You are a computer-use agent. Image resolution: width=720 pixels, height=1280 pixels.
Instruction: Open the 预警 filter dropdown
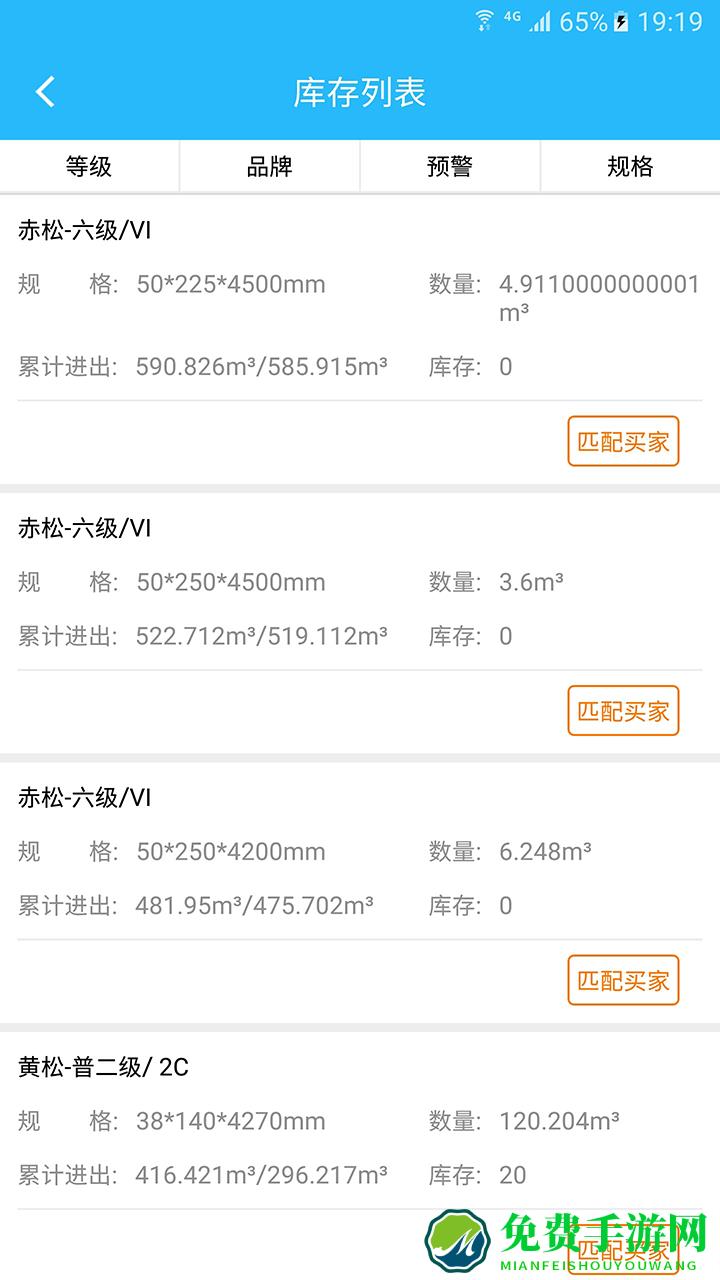coord(450,167)
